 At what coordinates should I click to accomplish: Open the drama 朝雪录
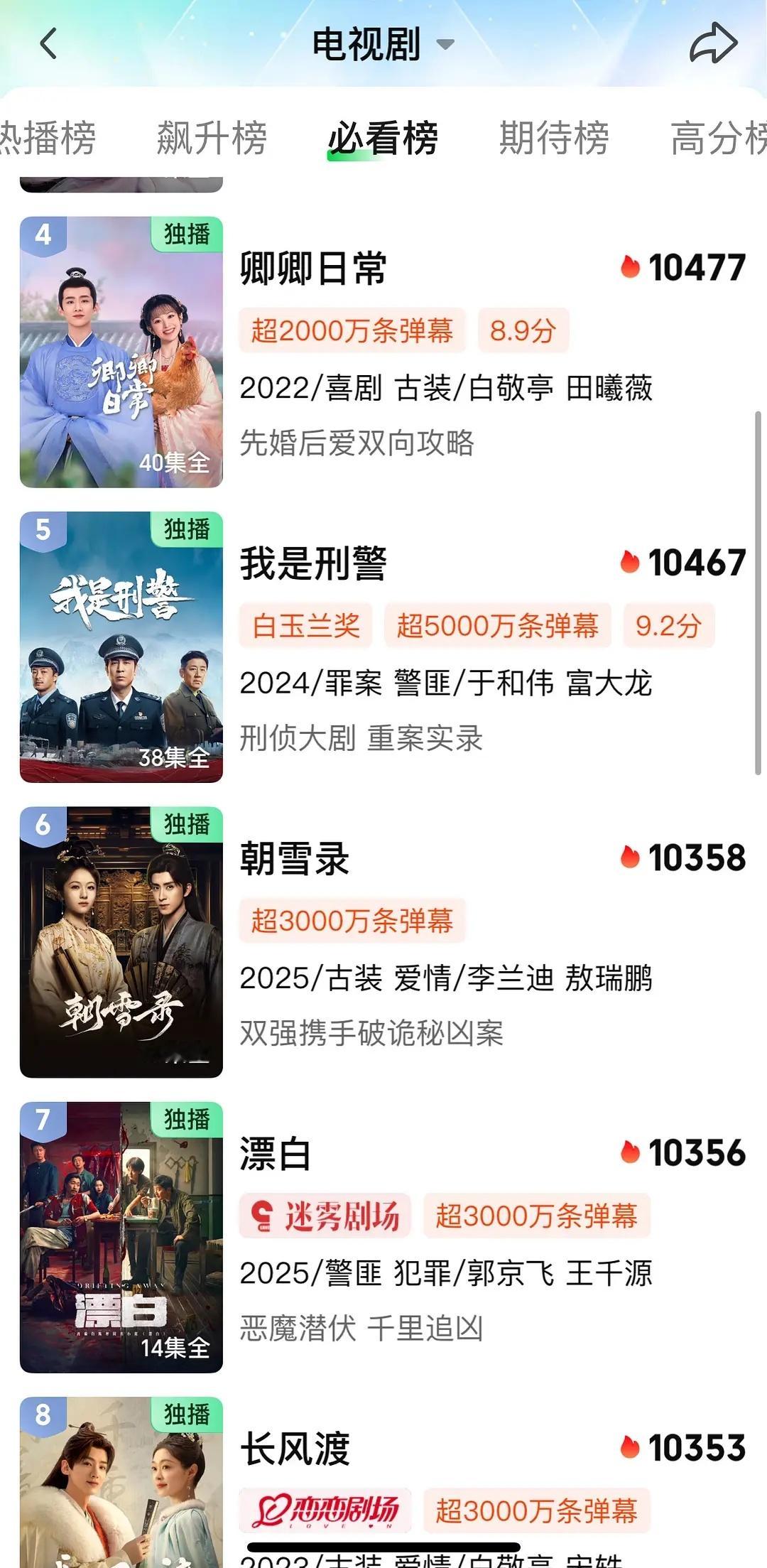(383, 942)
